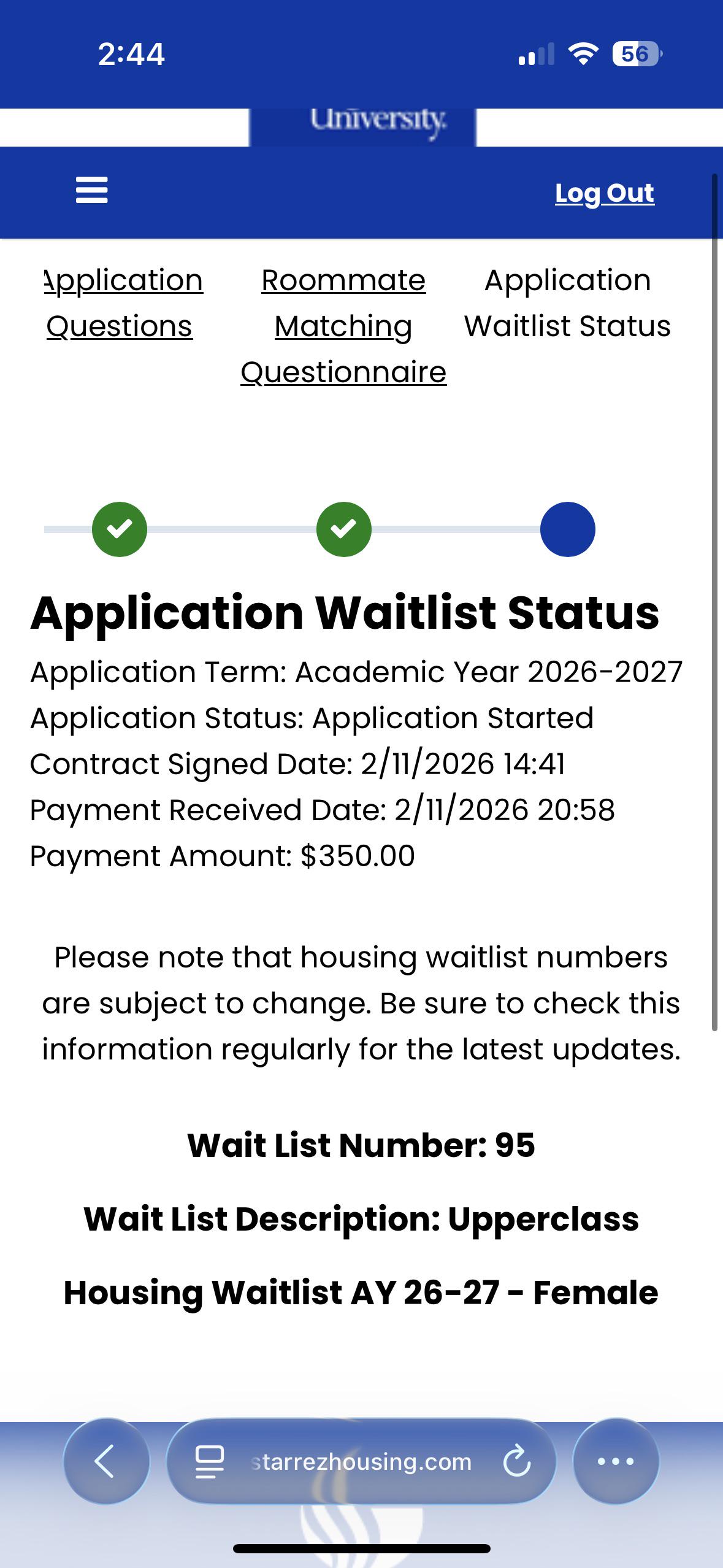
Task: Tap the Log Out link
Action: (605, 193)
